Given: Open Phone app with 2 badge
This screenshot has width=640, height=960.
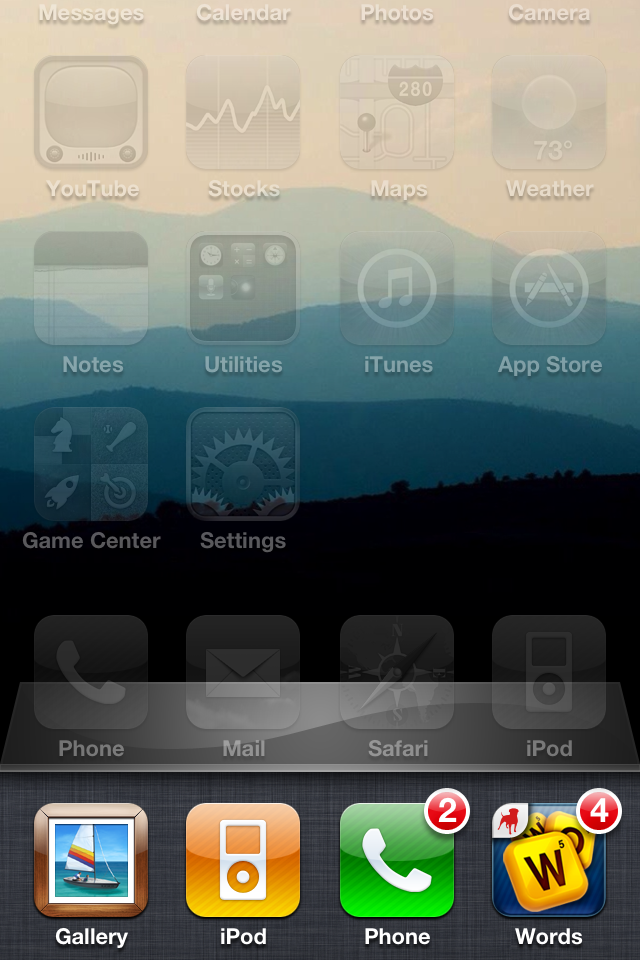Looking at the screenshot, I should click(x=397, y=860).
